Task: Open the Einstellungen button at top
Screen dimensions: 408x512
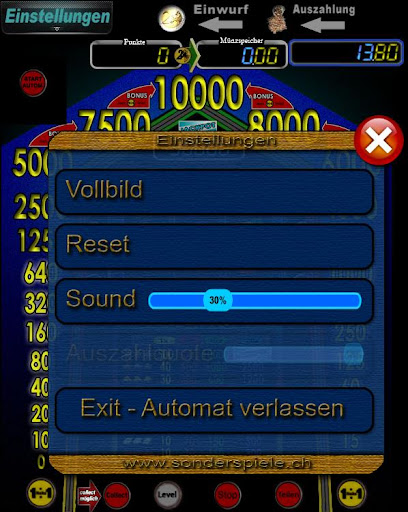Action: (x=57, y=17)
